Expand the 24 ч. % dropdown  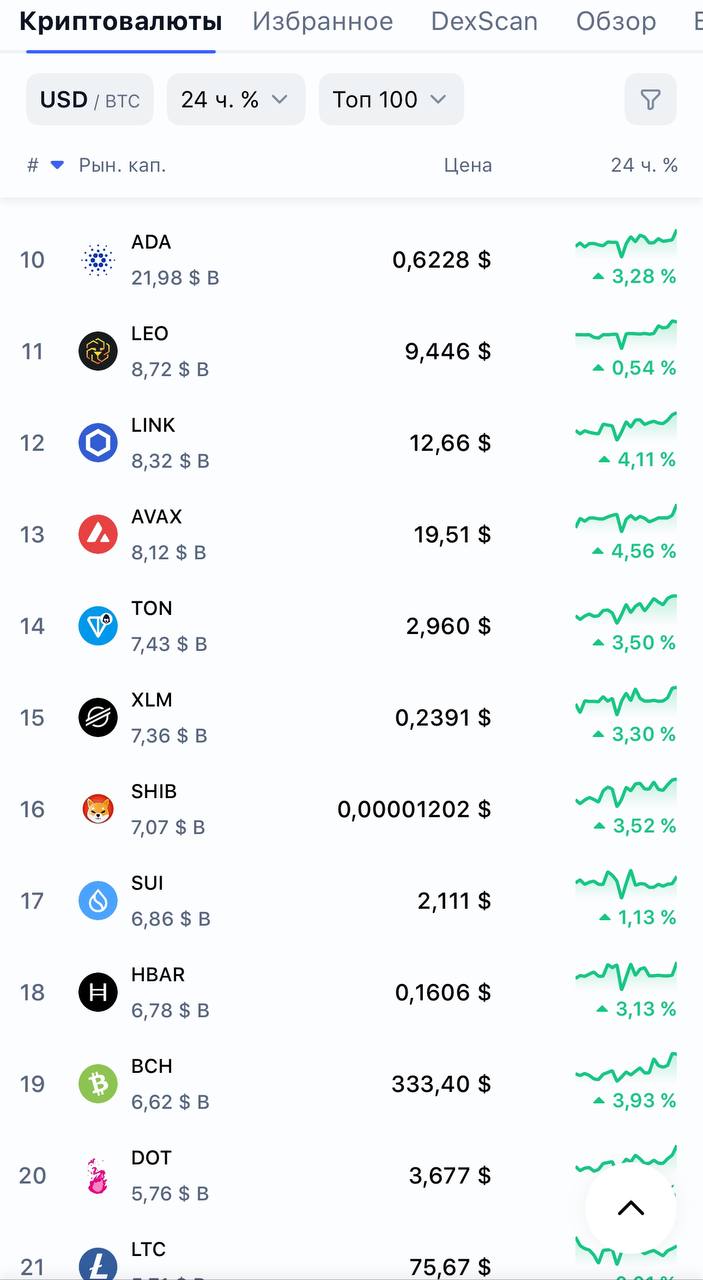pyautogui.click(x=235, y=100)
